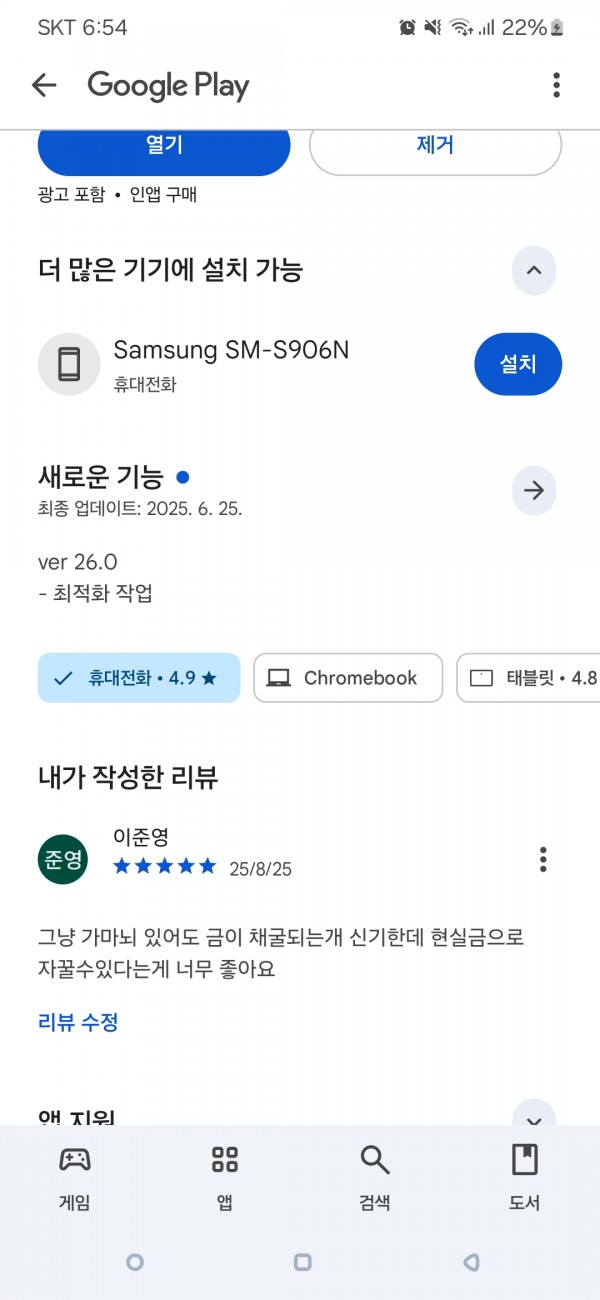The image size is (600, 1300).
Task: Switch to the 도서 tab
Action: 524,1178
